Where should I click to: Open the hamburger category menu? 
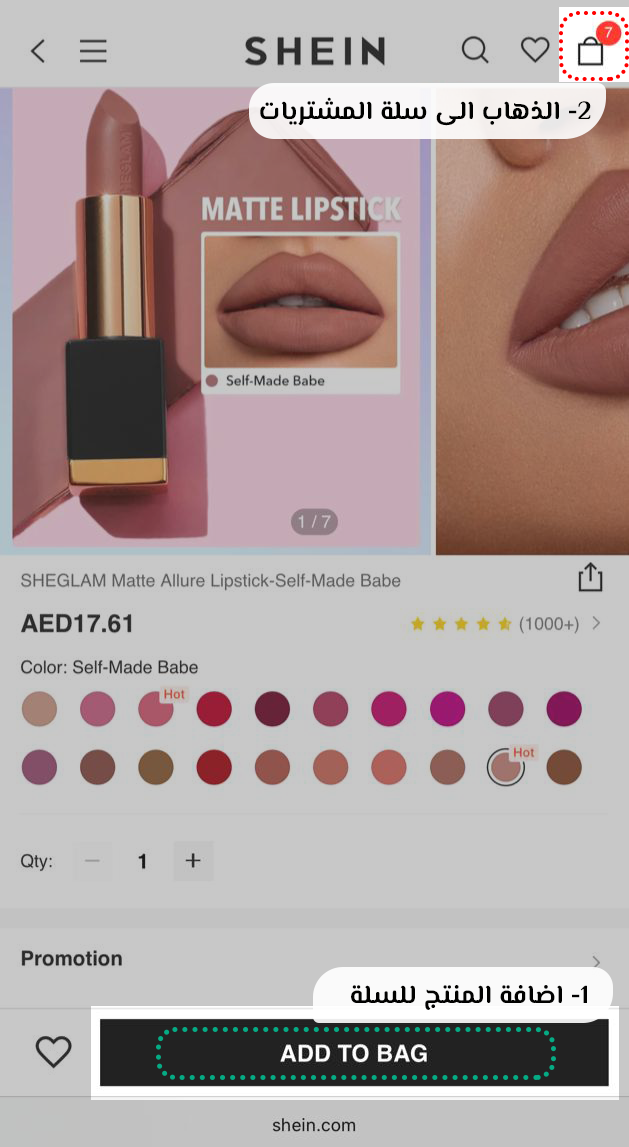93,51
